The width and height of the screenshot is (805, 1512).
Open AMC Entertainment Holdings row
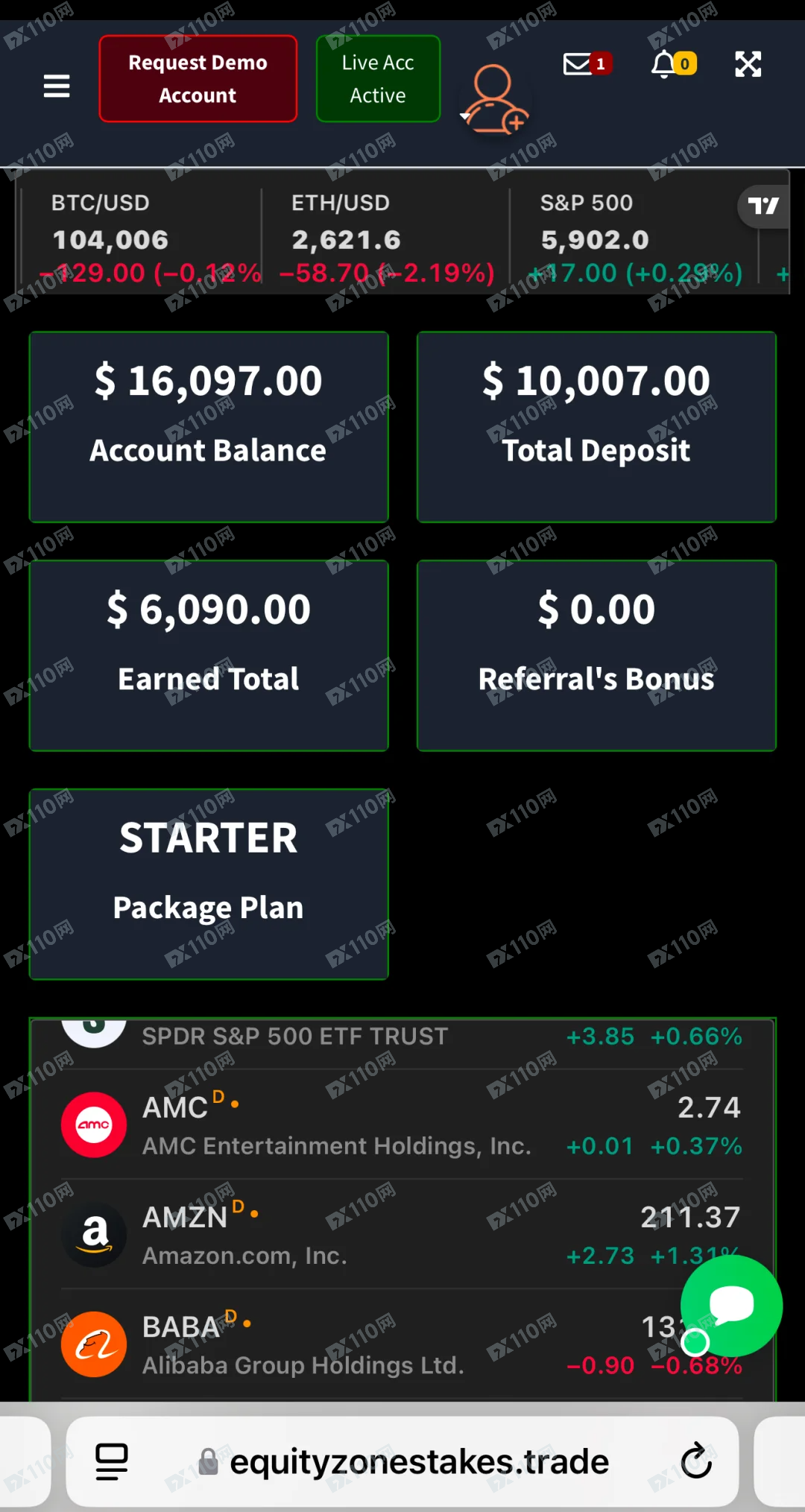402,1124
